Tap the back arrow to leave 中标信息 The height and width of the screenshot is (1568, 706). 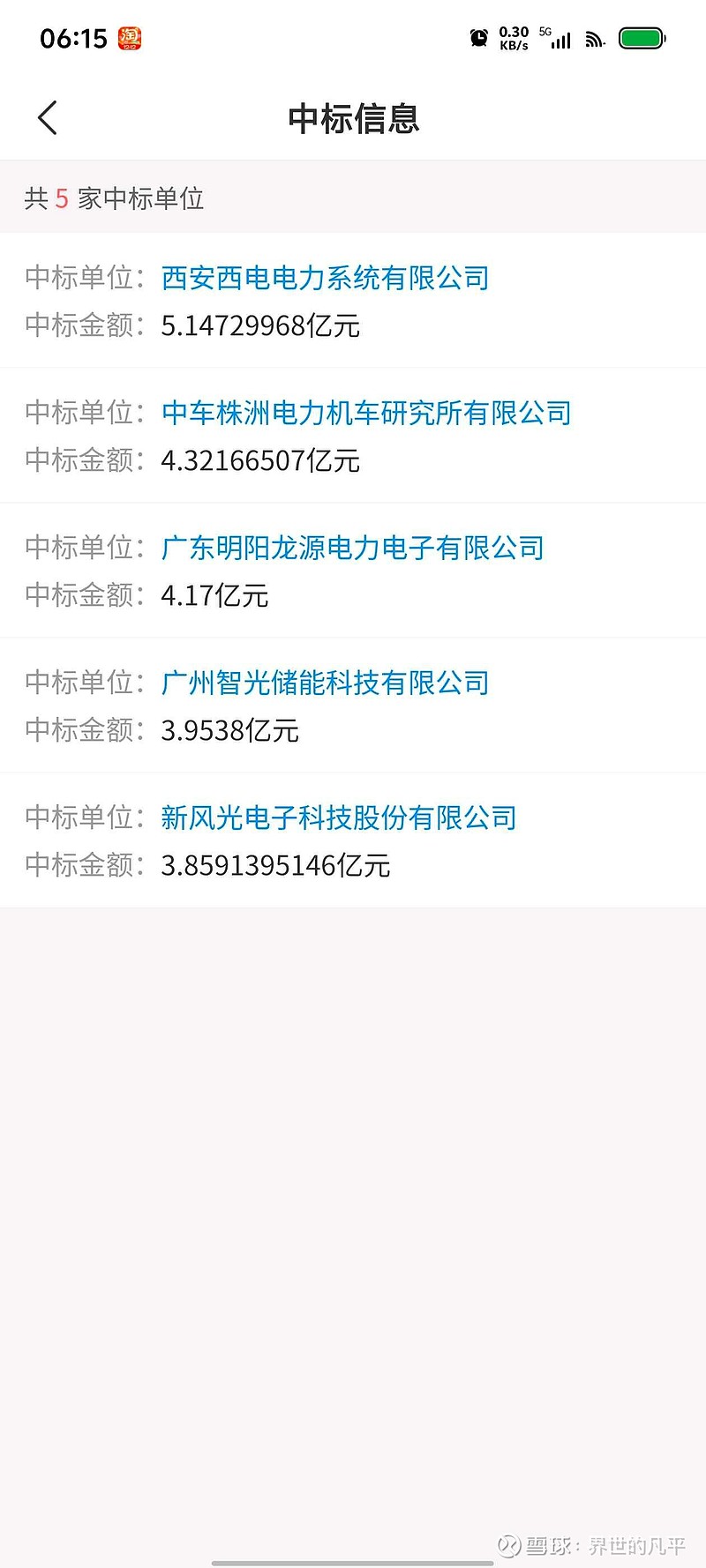[47, 117]
